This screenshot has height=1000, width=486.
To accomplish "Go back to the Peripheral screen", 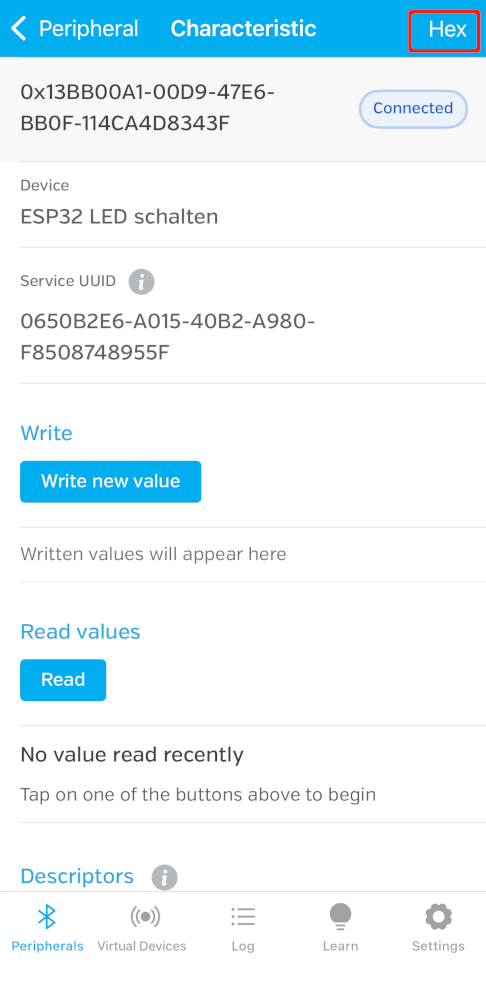I will click(75, 29).
